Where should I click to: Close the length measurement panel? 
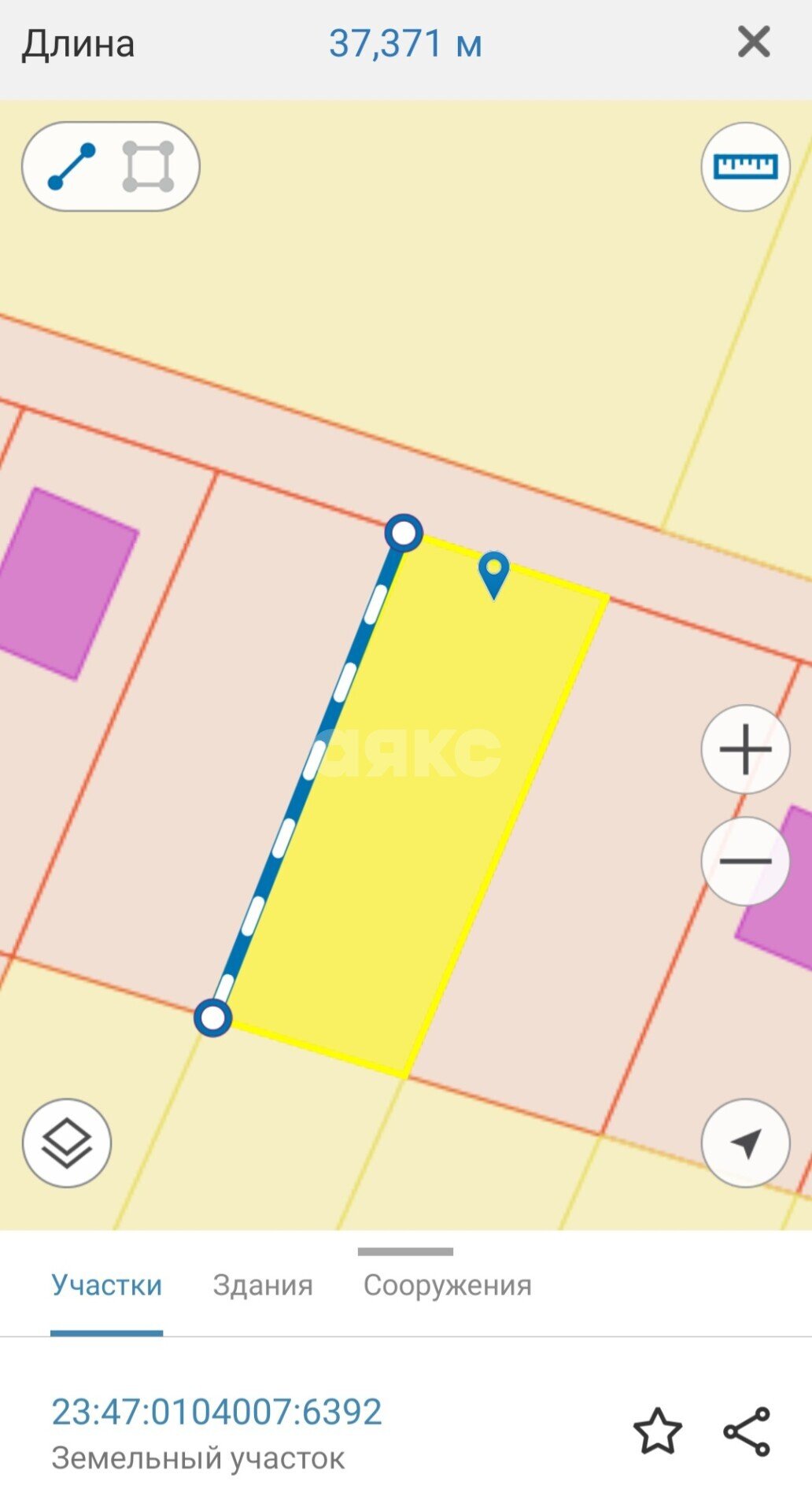pos(753,42)
